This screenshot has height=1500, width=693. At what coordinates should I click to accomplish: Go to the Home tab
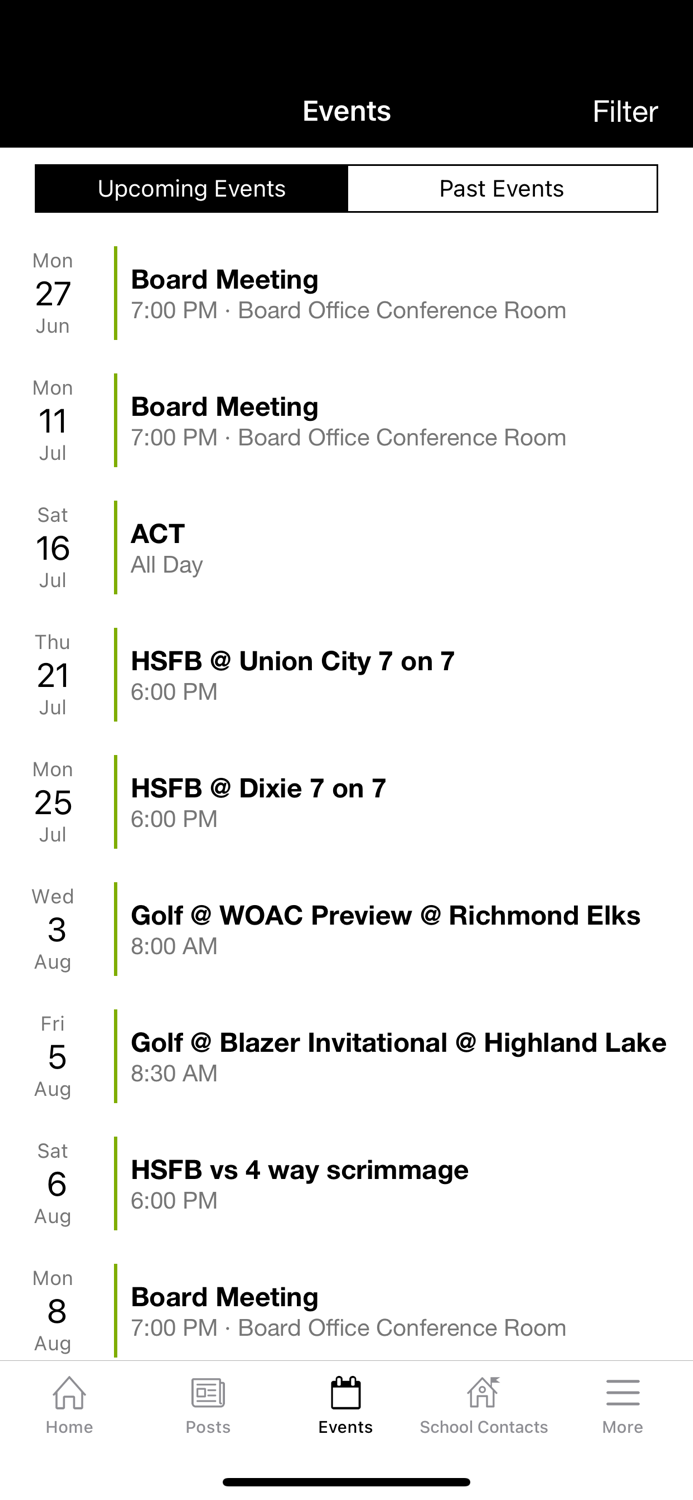(x=69, y=1405)
